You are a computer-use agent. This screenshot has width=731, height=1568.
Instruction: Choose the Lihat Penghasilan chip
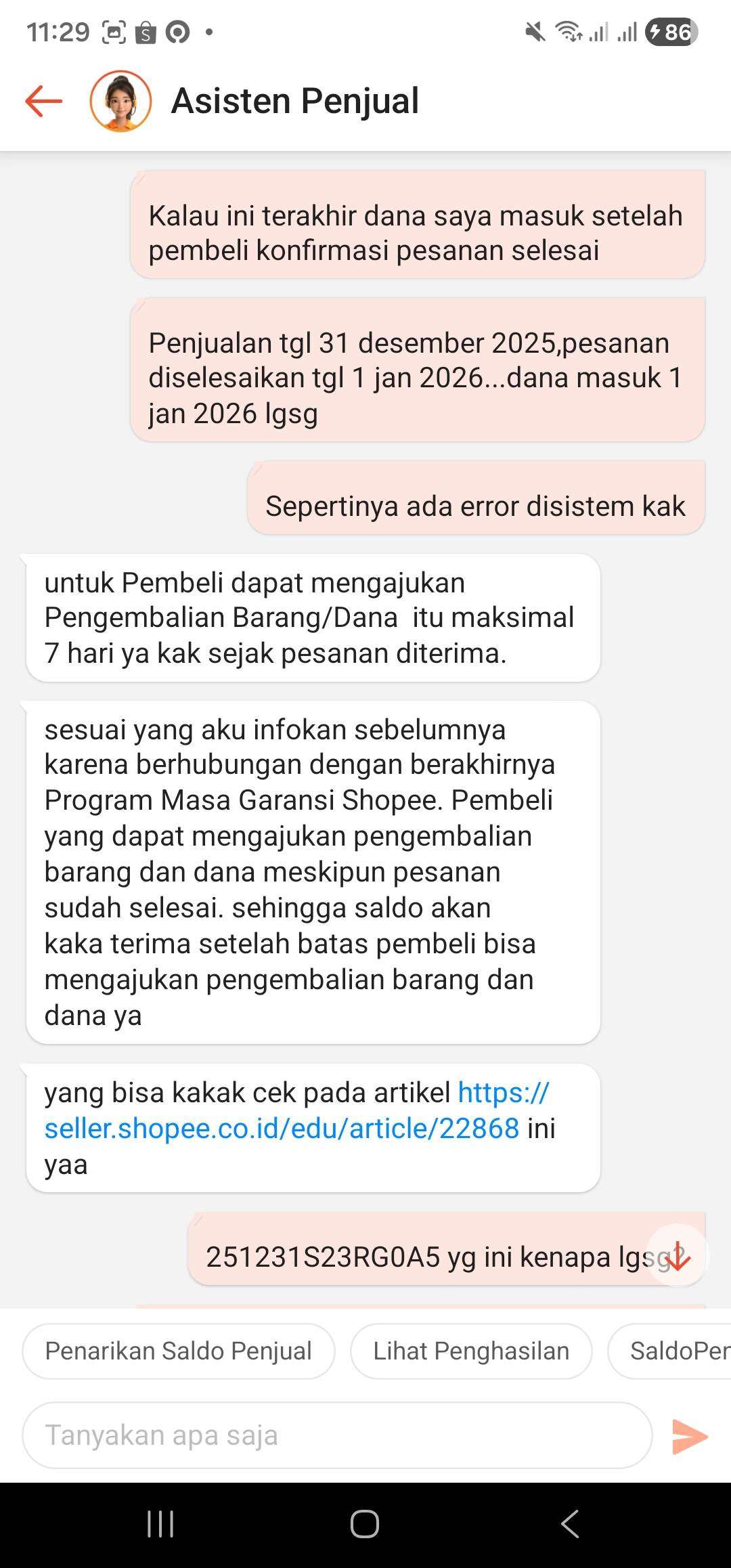[471, 1351]
